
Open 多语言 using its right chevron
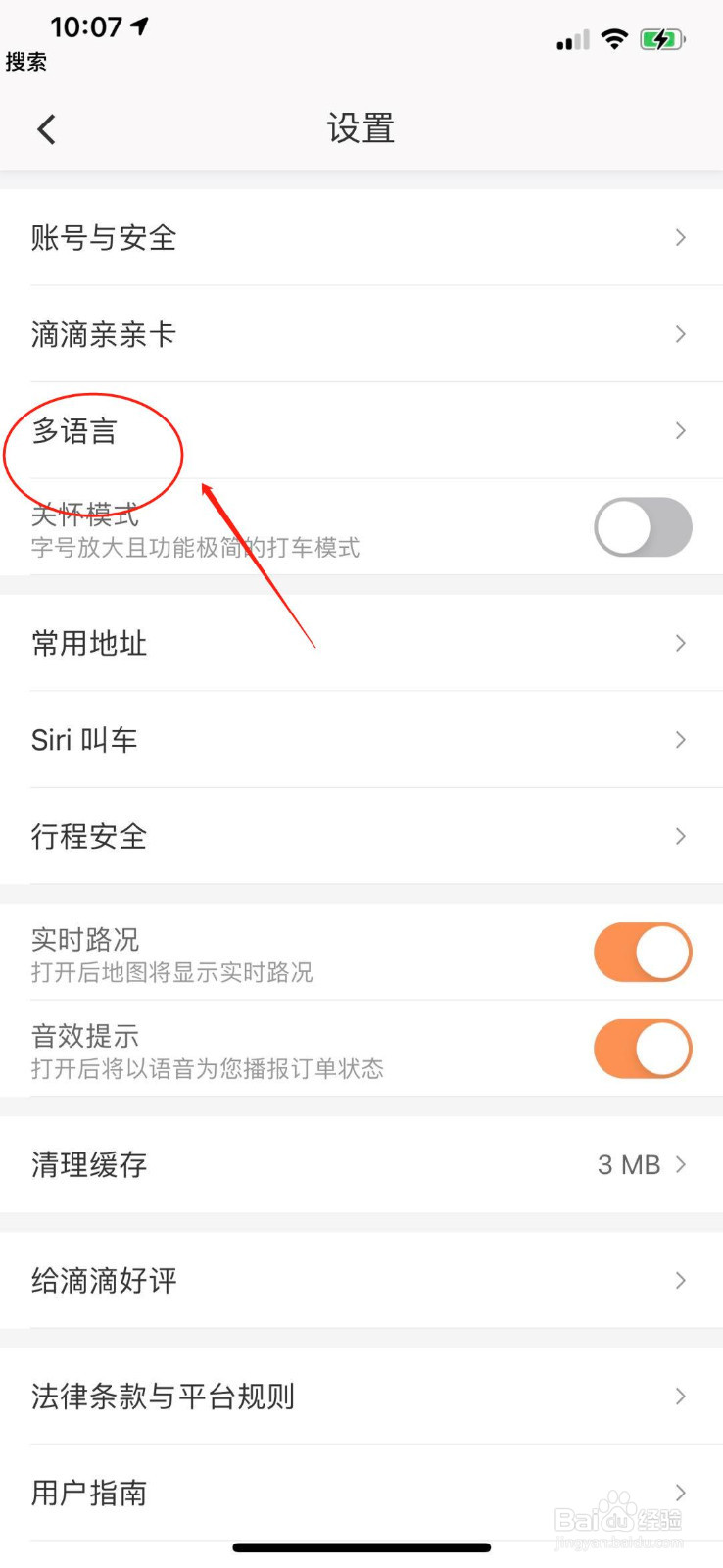pyautogui.click(x=680, y=430)
